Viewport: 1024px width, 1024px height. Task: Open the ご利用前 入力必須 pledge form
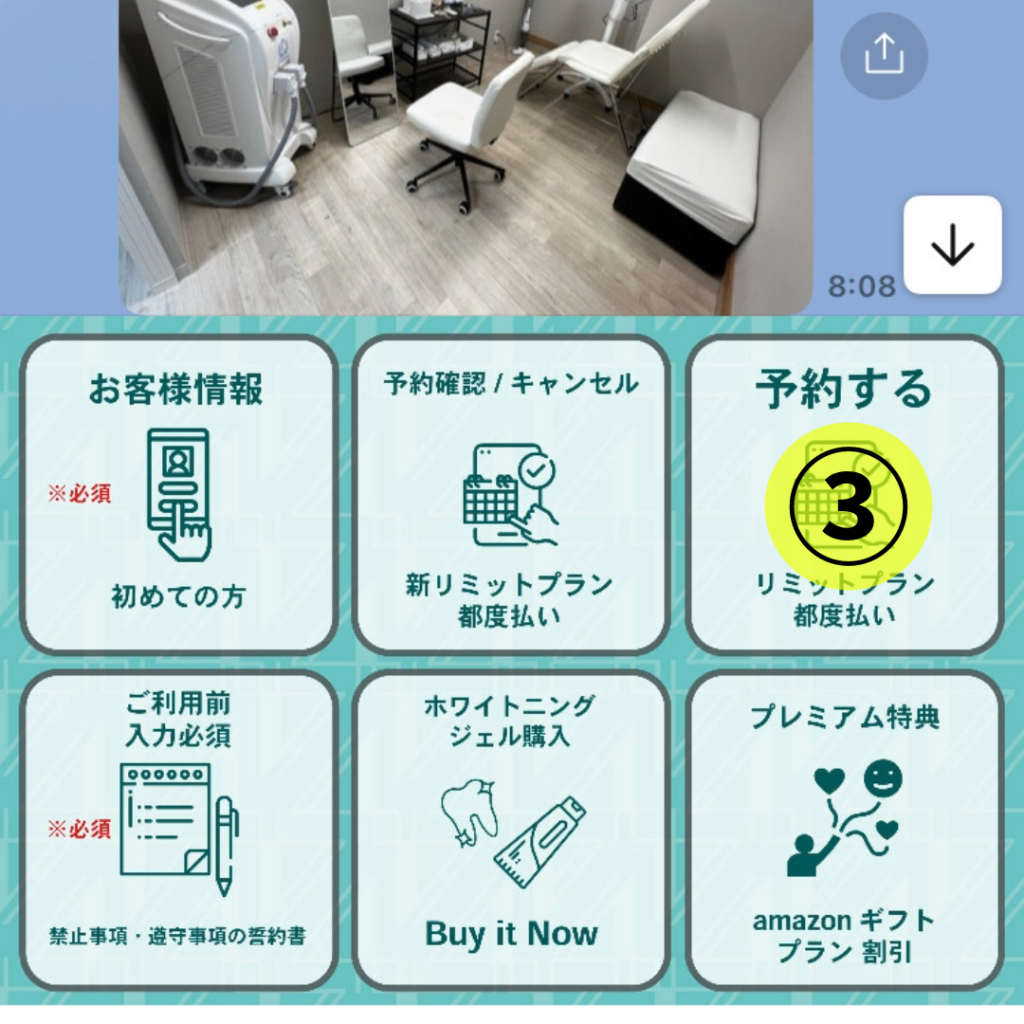178,829
